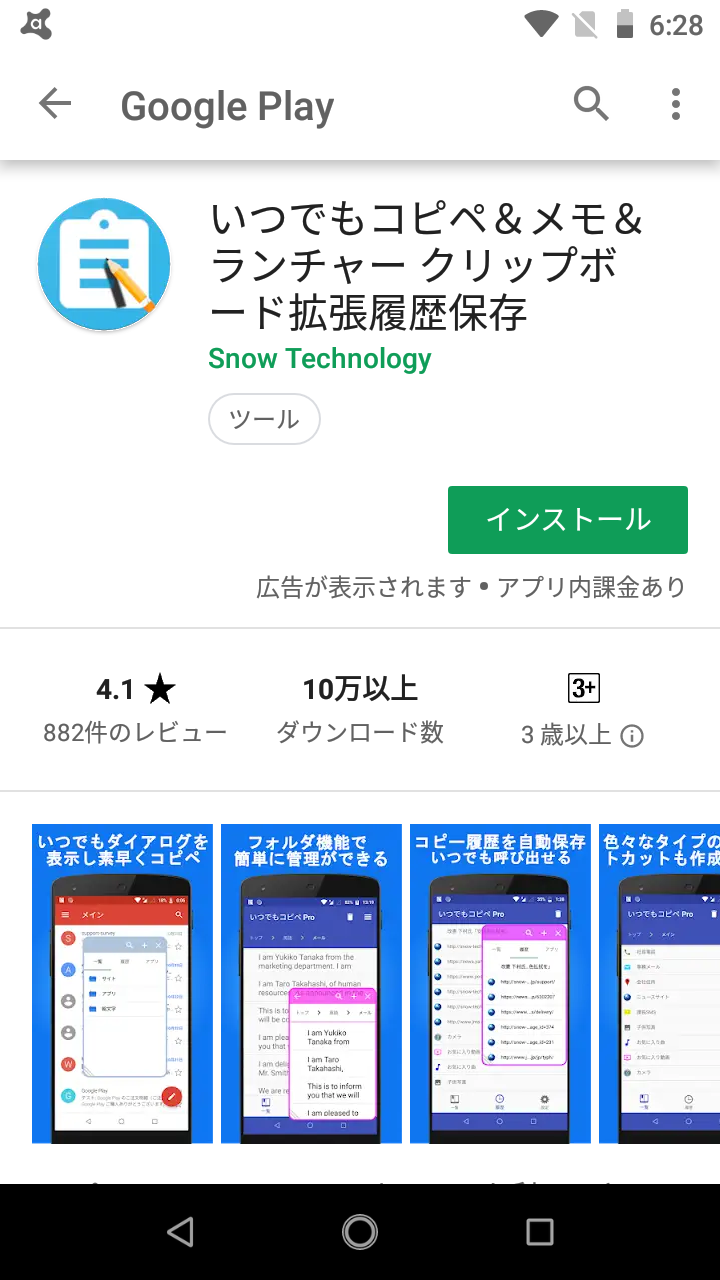The image size is (720, 1280).
Task: Open the overflow menu
Action: (x=676, y=104)
